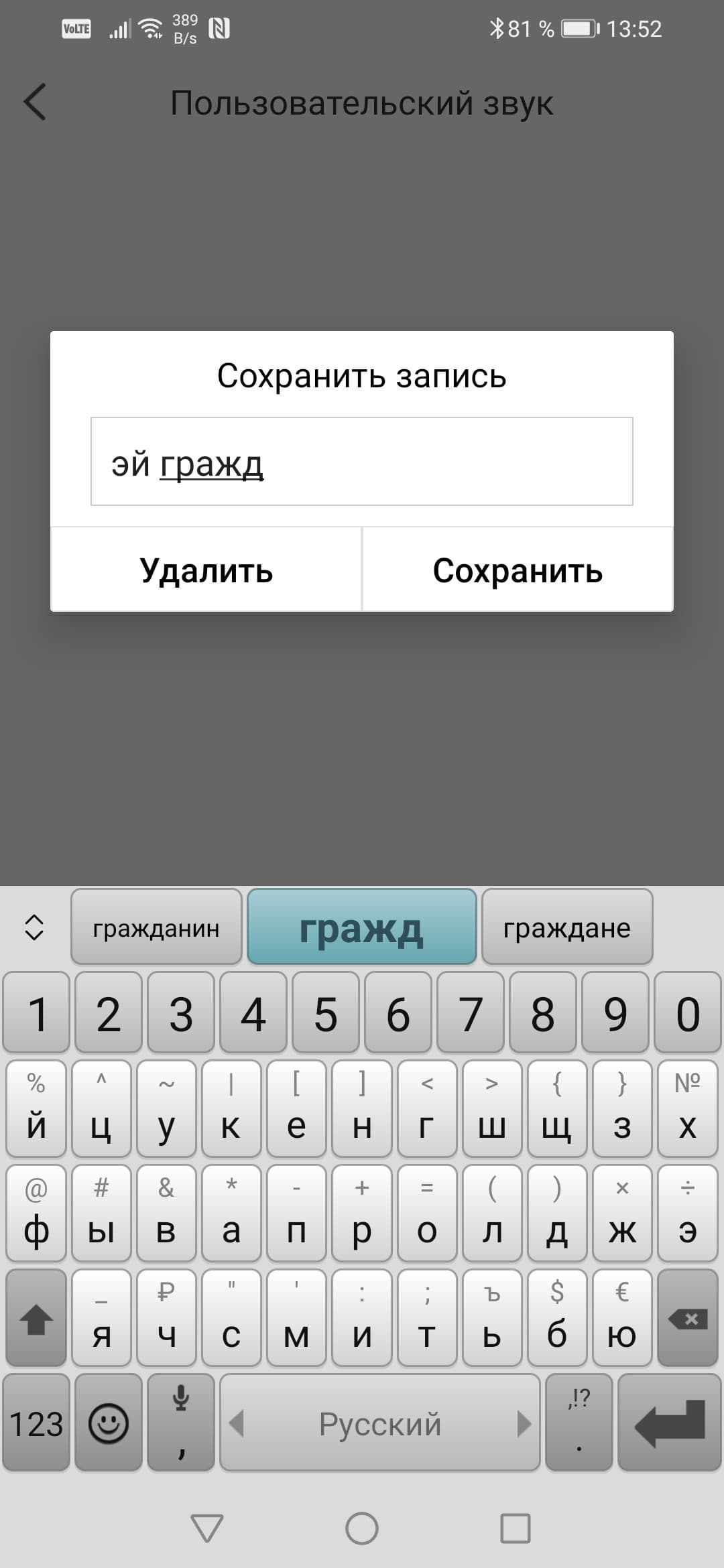Select the highlighted suggestion гражд
The image size is (724, 1568).
coord(361,928)
